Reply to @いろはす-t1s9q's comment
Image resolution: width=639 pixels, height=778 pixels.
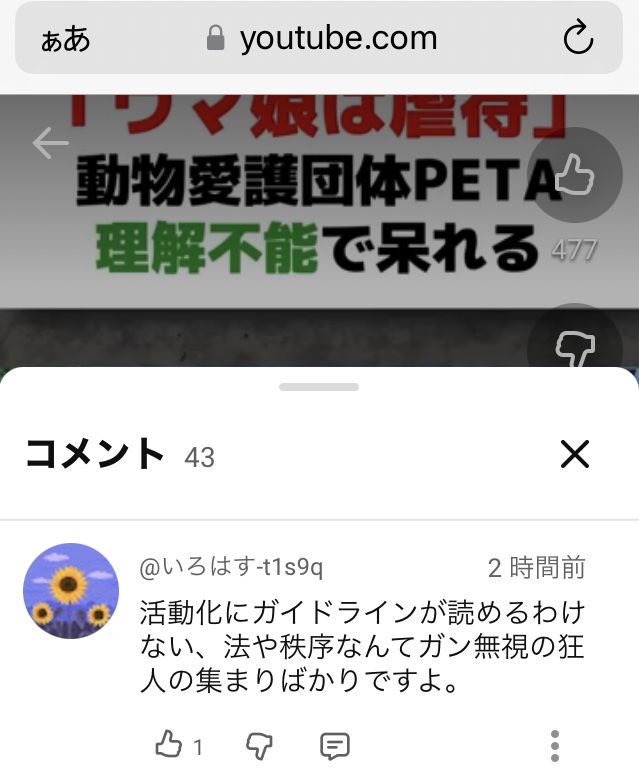click(x=334, y=745)
